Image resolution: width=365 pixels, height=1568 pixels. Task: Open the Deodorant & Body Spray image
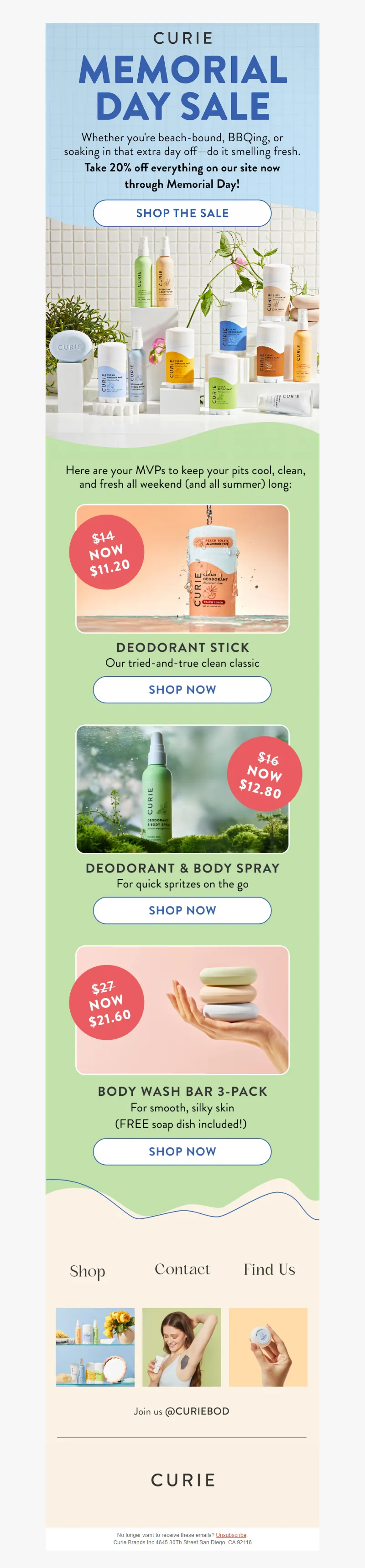[182, 789]
